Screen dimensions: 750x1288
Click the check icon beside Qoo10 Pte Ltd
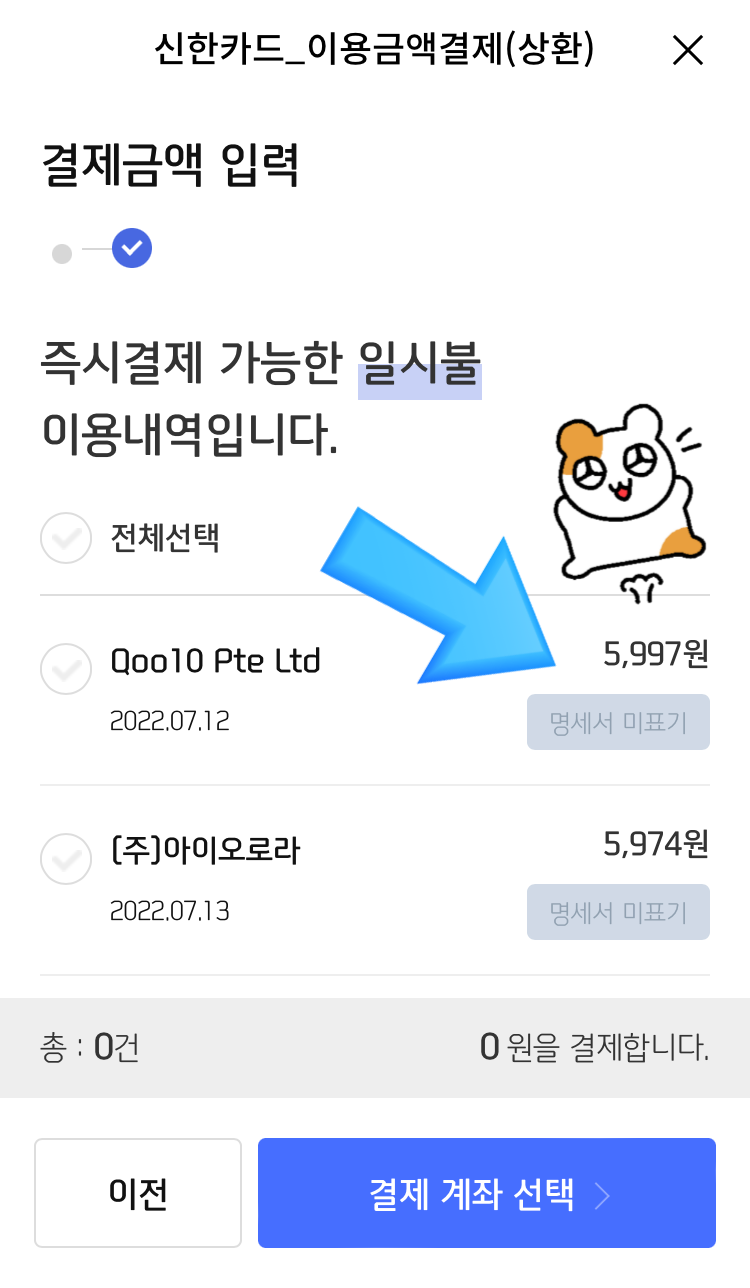[x=65, y=669]
